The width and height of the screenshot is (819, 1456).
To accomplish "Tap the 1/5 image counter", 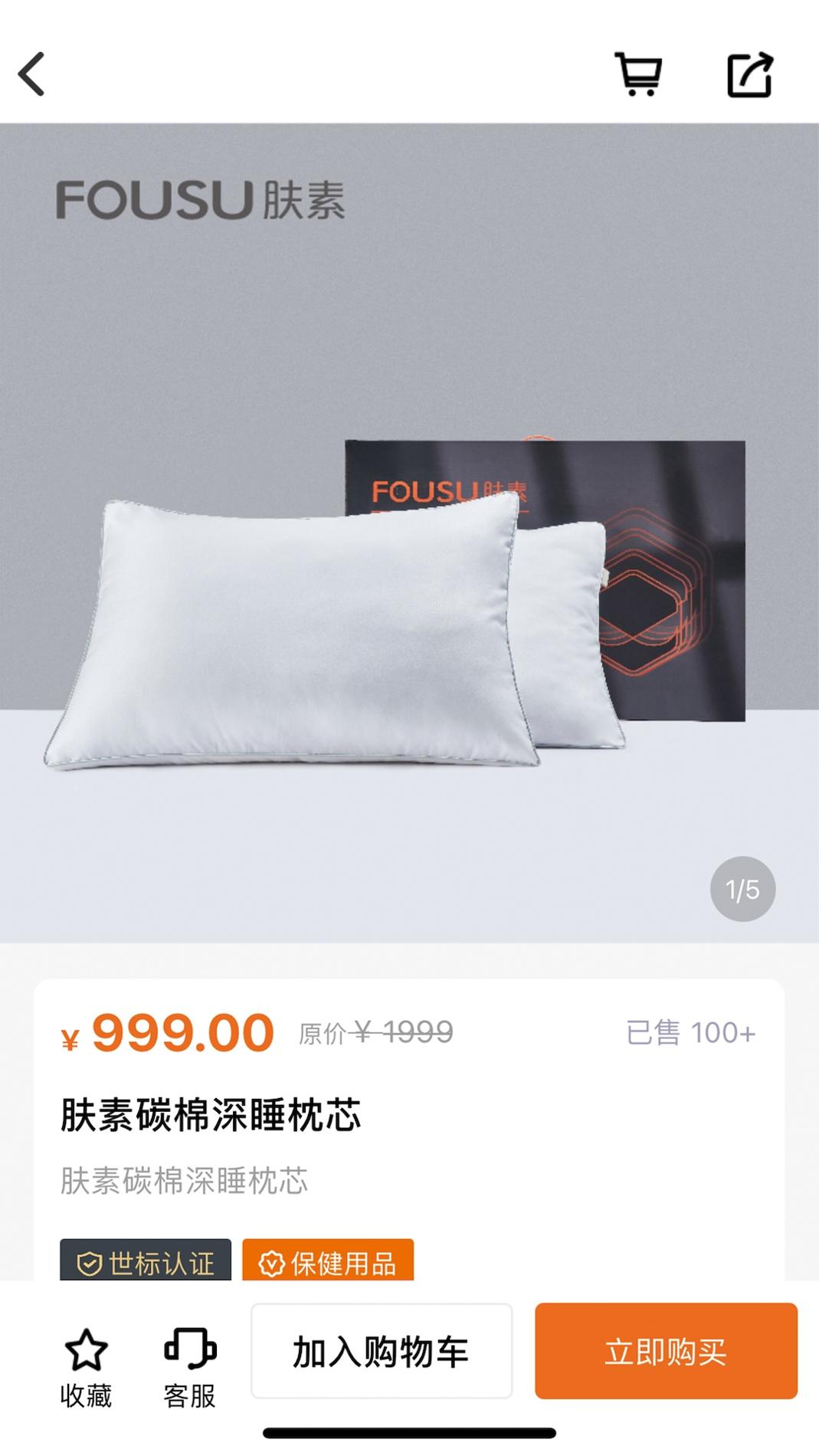I will (742, 889).
